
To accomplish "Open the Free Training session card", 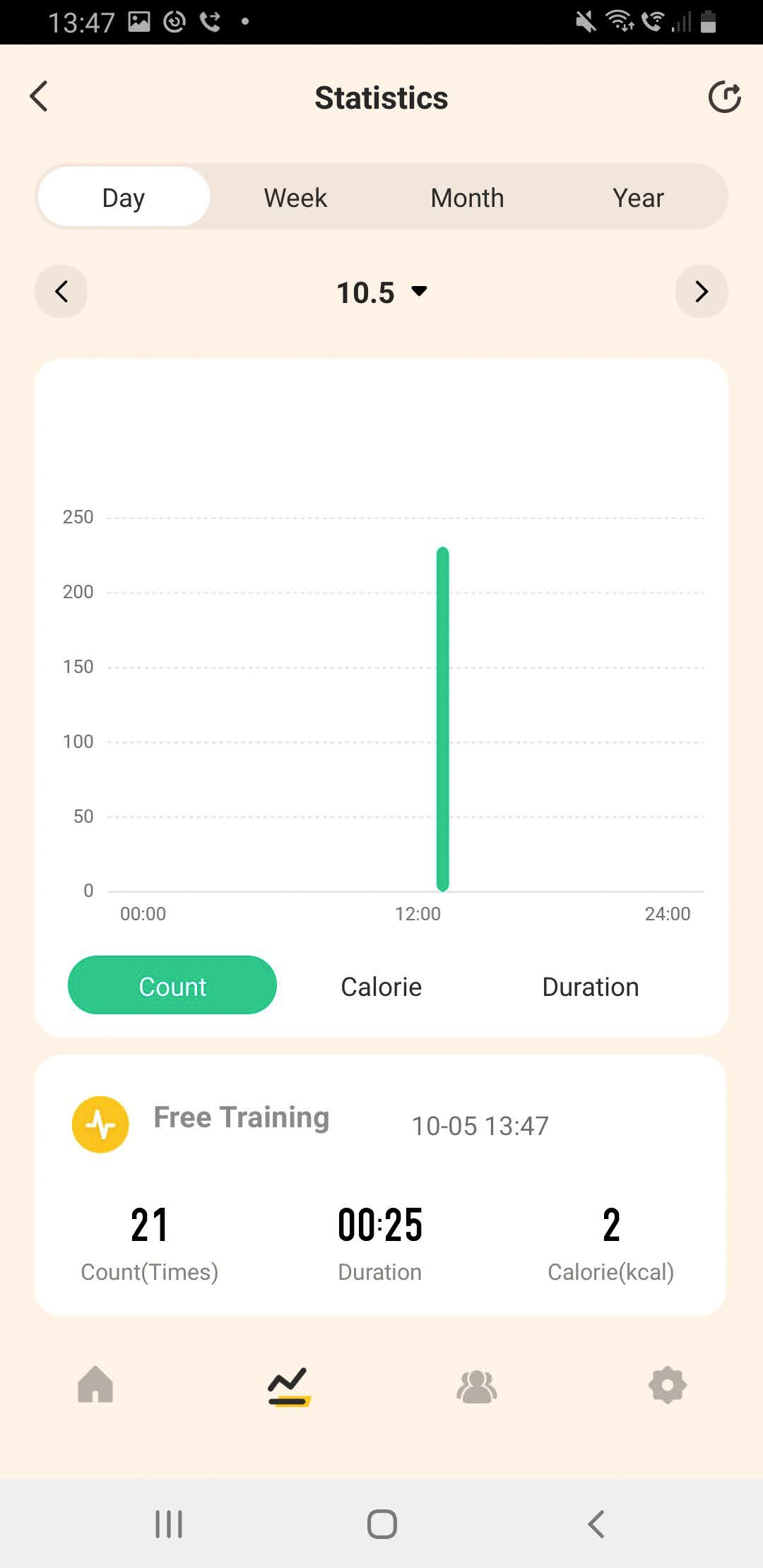I will click(380, 1185).
